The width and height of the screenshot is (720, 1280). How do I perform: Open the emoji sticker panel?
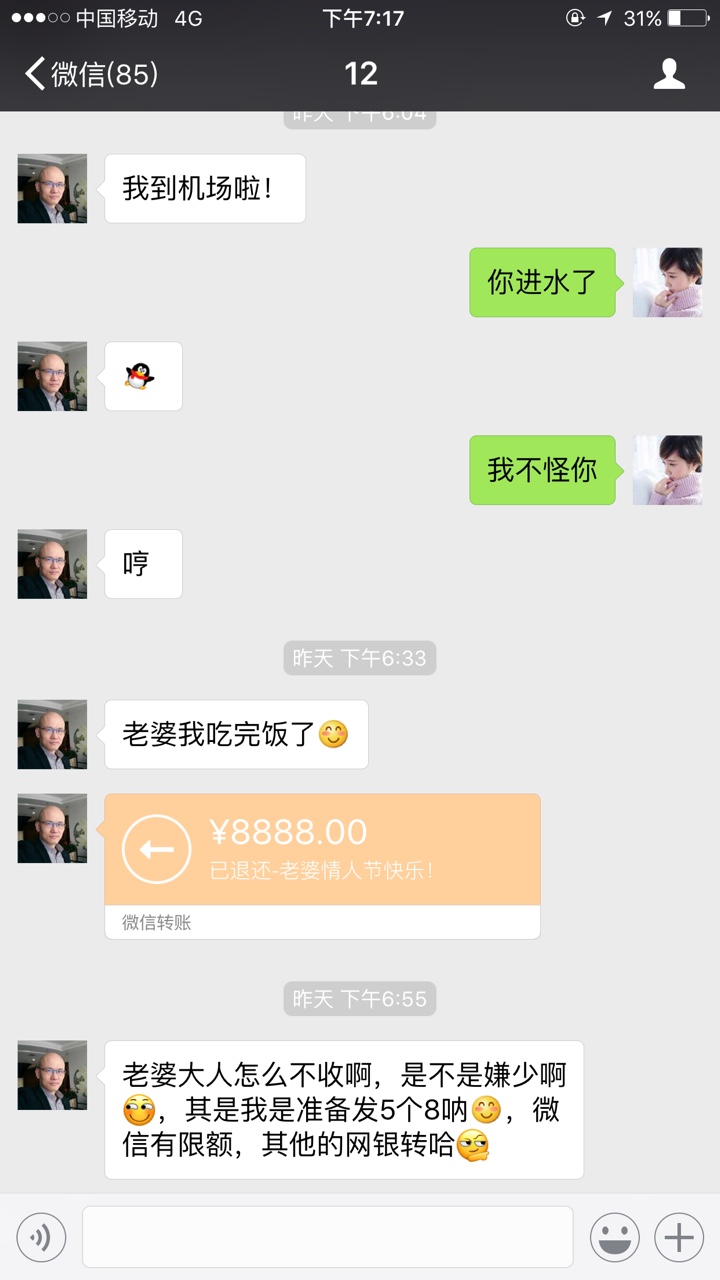pos(615,1237)
